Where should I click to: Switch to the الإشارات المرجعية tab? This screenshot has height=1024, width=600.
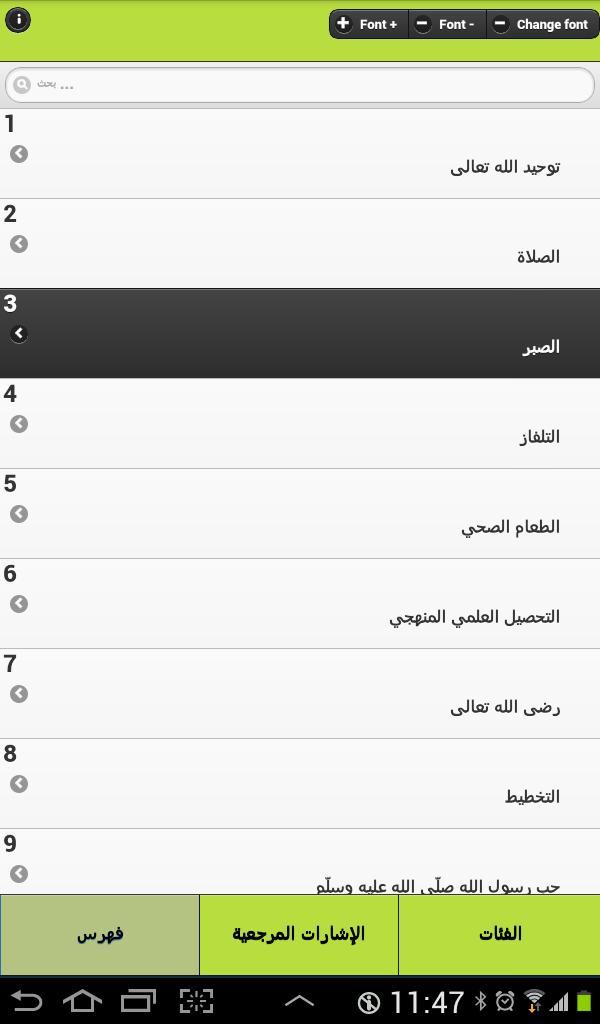(299, 935)
